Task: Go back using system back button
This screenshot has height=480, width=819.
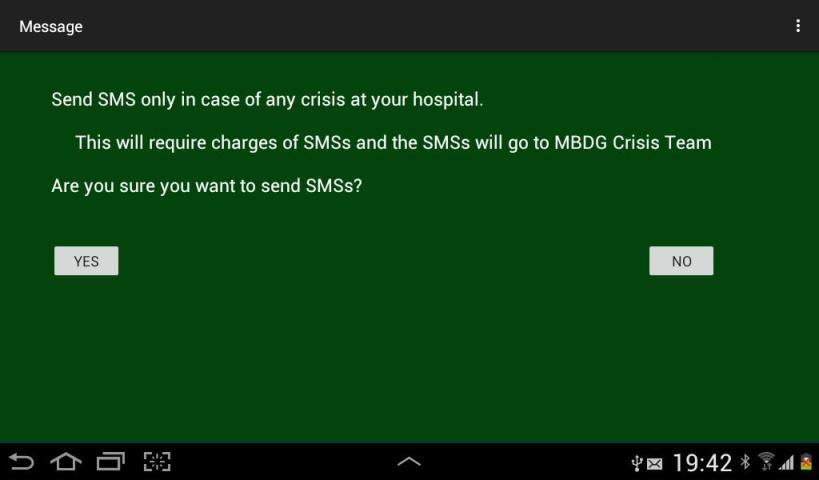Action: pos(21,462)
